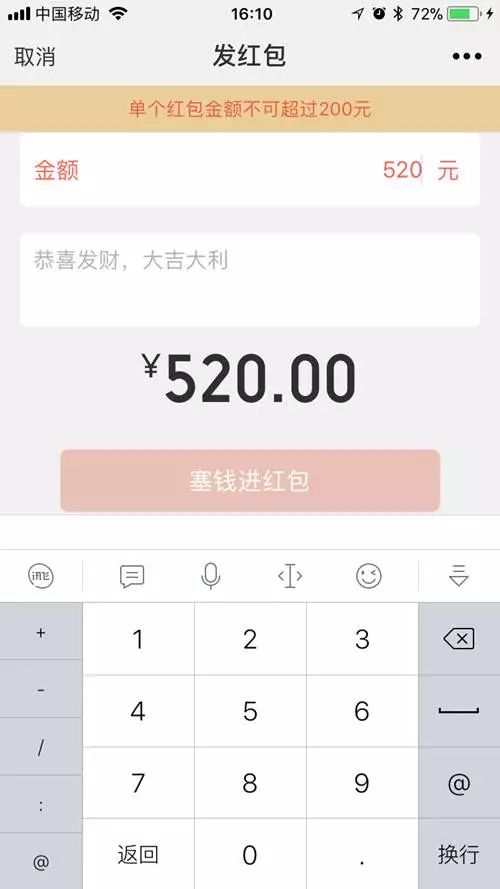Open the iFlytek keyboard settings logo

click(x=41, y=577)
